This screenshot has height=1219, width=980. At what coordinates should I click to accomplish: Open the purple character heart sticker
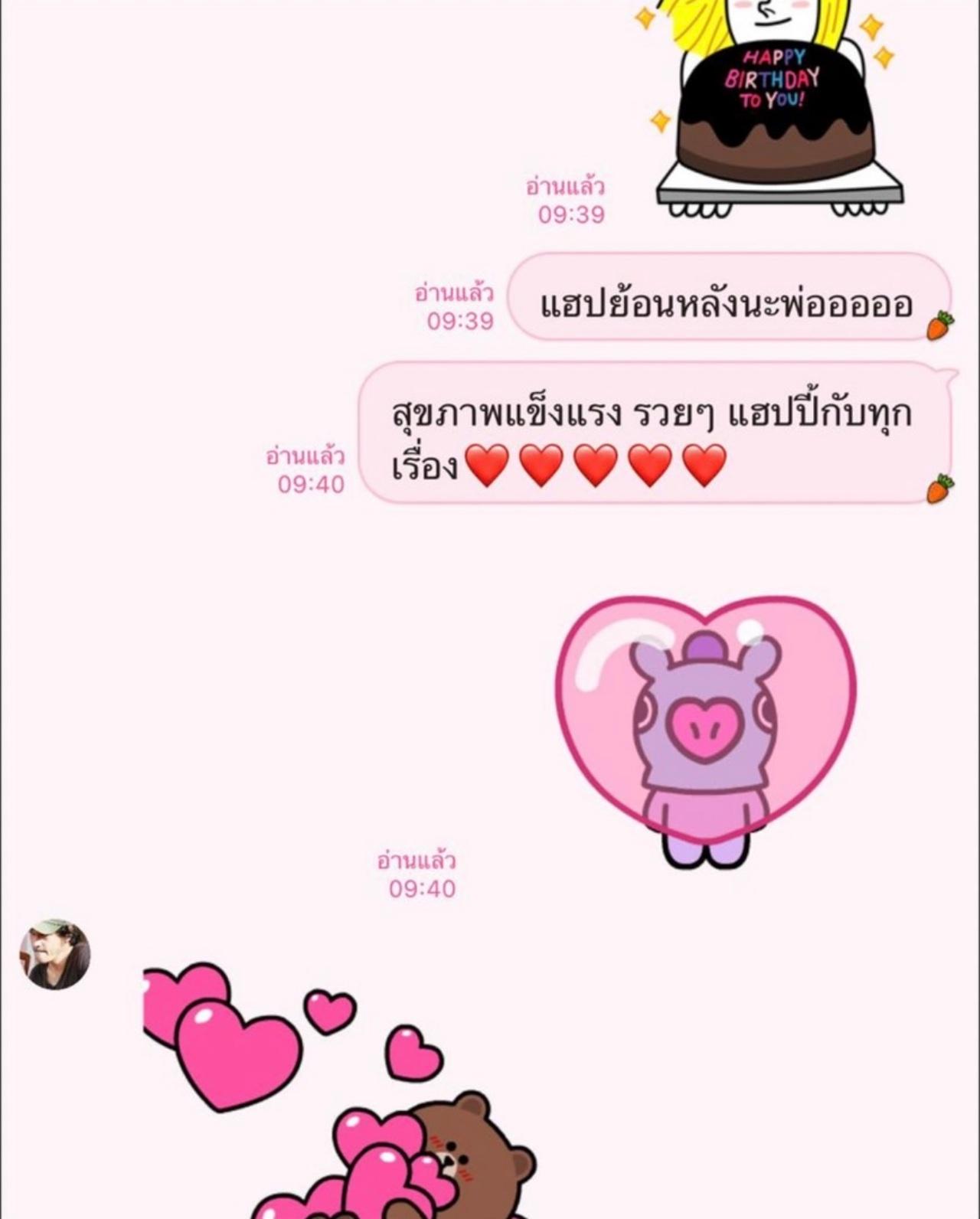point(706,727)
